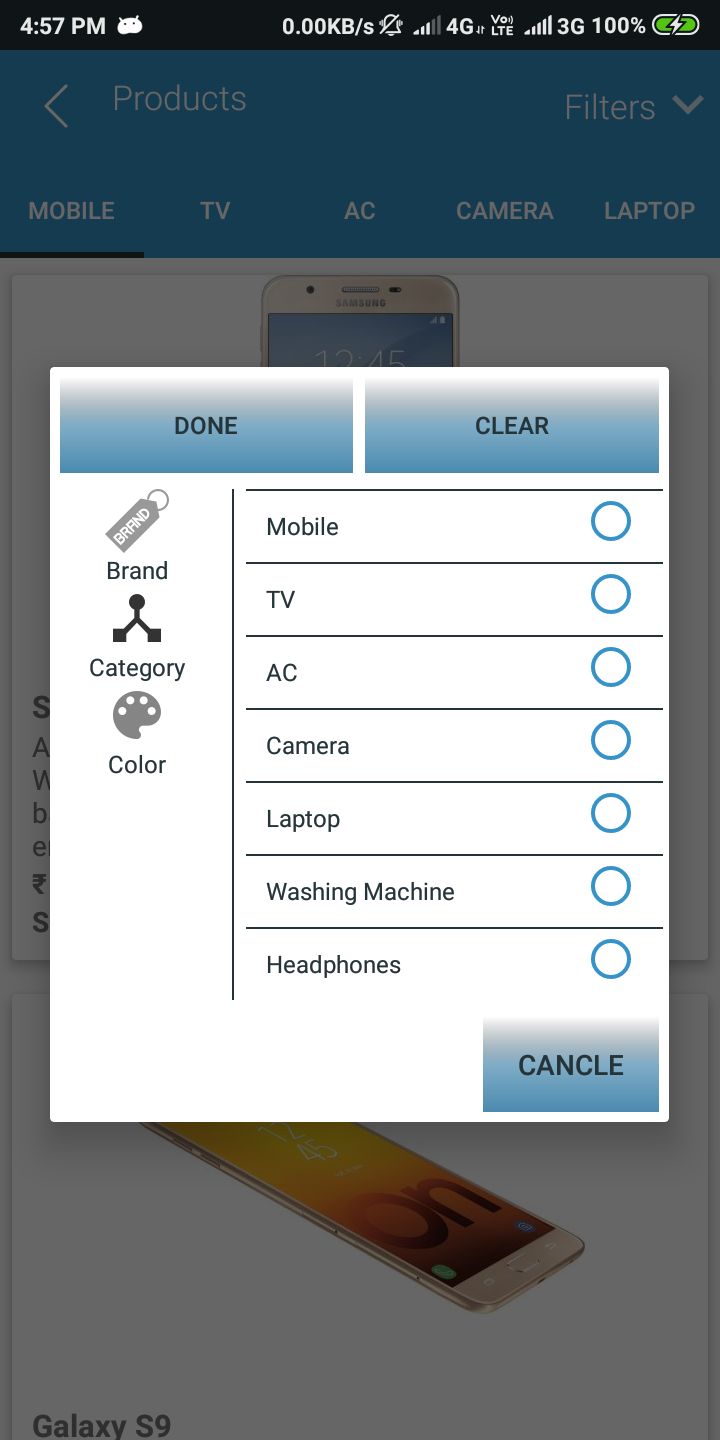720x1440 pixels.
Task: Clear all selected filters
Action: tap(511, 426)
